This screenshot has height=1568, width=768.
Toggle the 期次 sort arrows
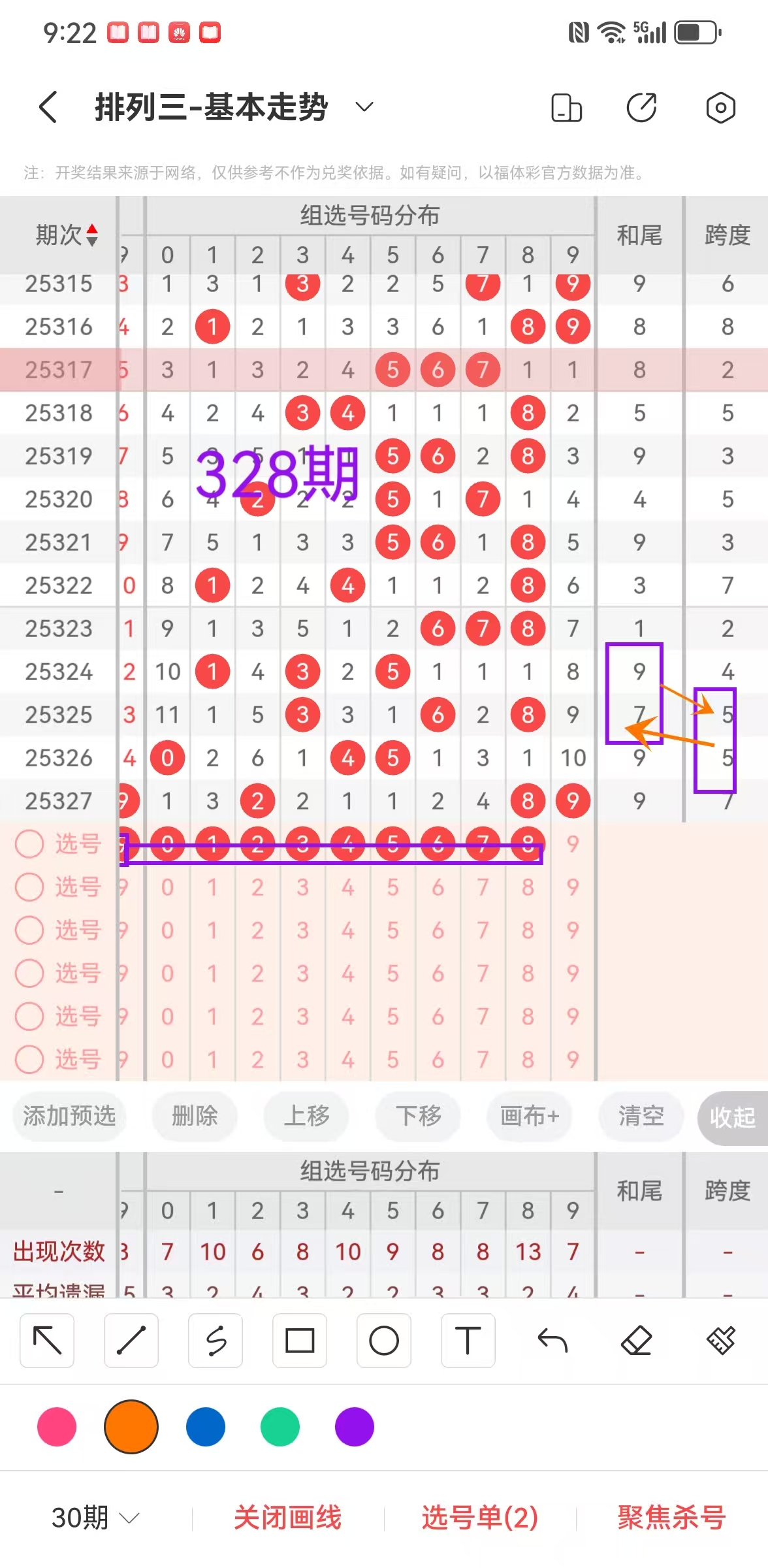click(92, 235)
